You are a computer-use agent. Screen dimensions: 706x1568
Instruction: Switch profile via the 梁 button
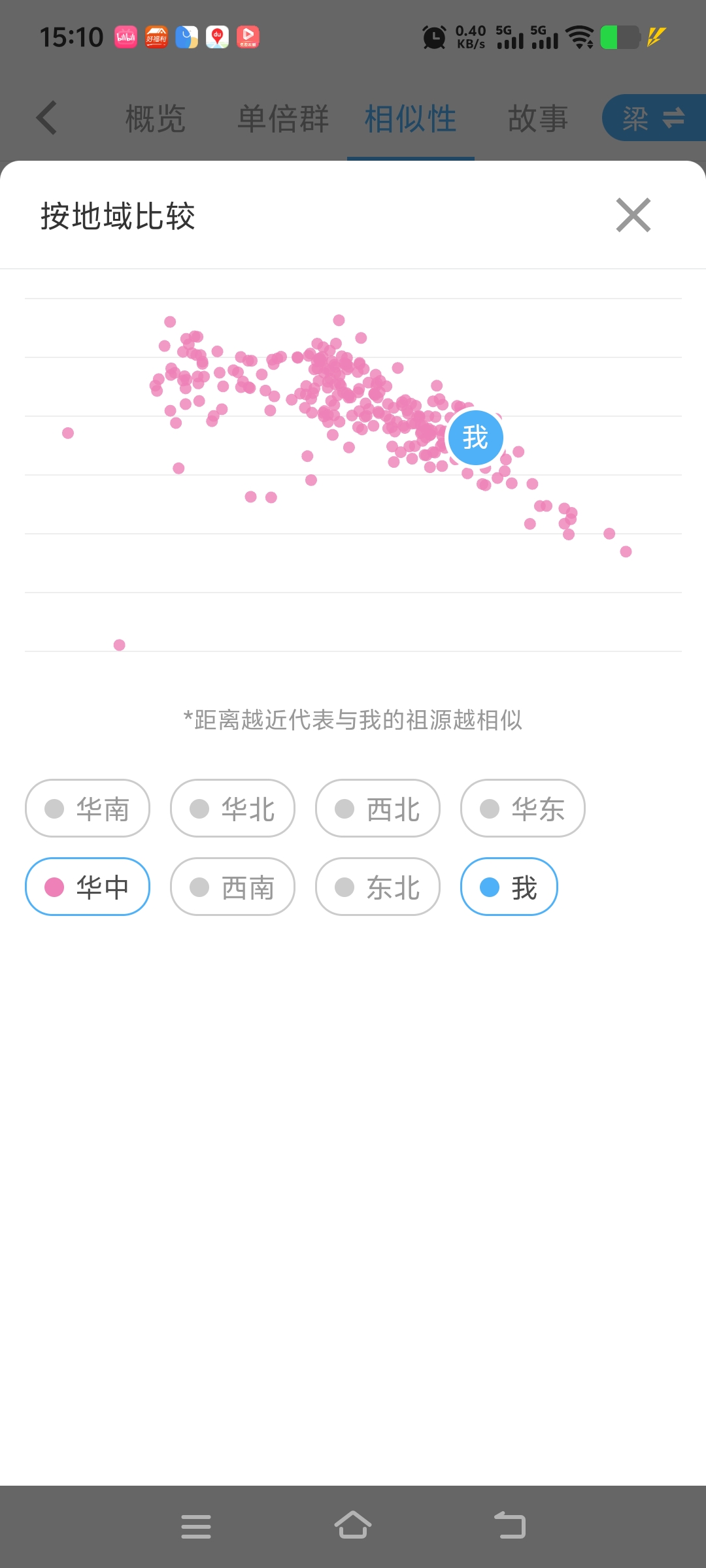[x=654, y=118]
